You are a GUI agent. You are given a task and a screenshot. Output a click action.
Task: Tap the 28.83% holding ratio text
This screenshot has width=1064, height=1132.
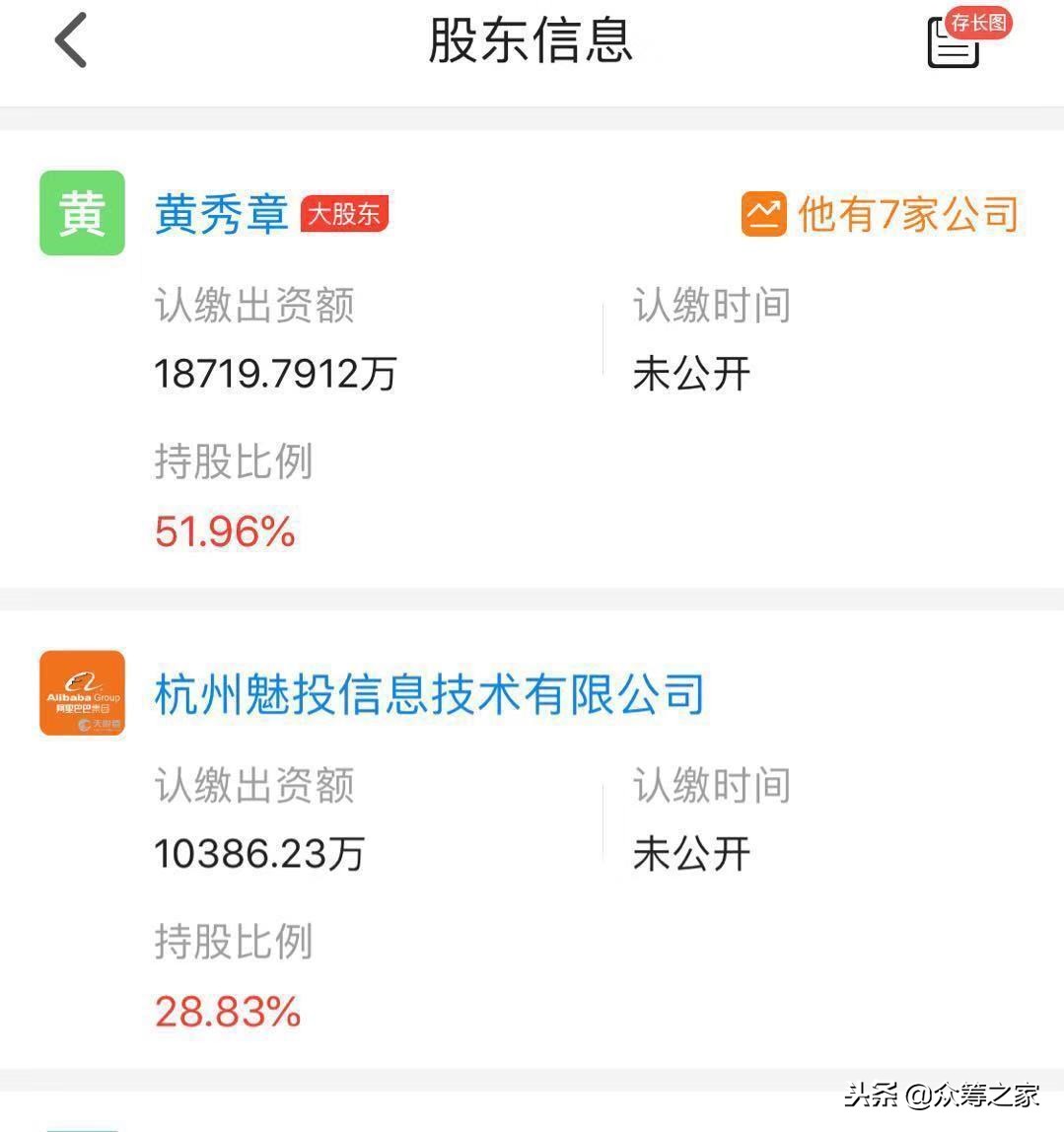pyautogui.click(x=227, y=1012)
